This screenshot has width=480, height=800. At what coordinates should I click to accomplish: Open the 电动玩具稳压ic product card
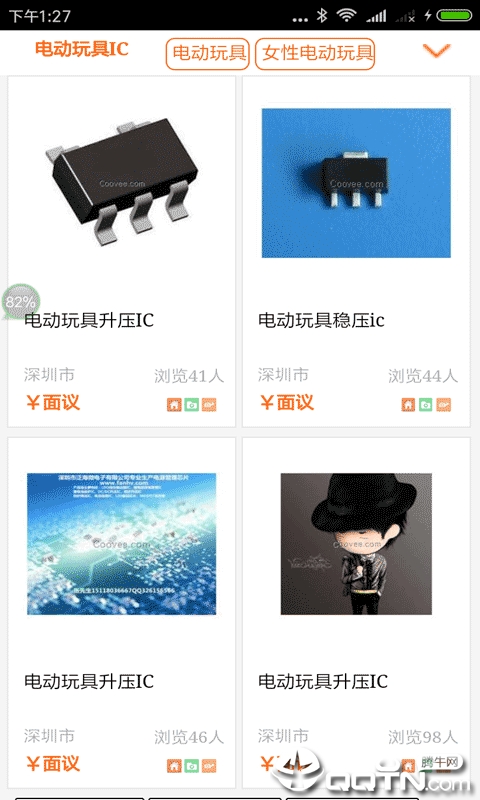356,252
